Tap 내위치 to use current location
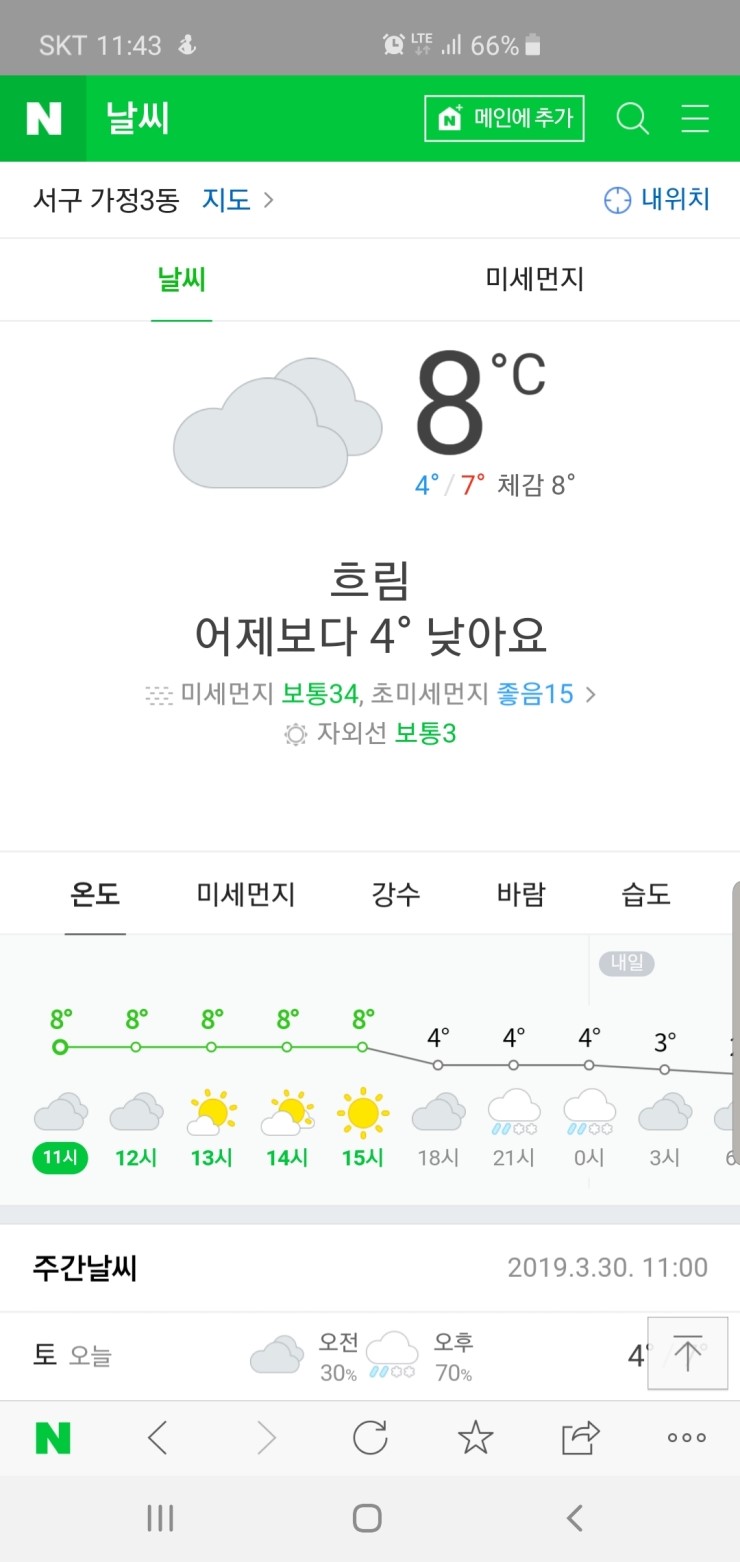The width and height of the screenshot is (740, 1562). pos(657,200)
